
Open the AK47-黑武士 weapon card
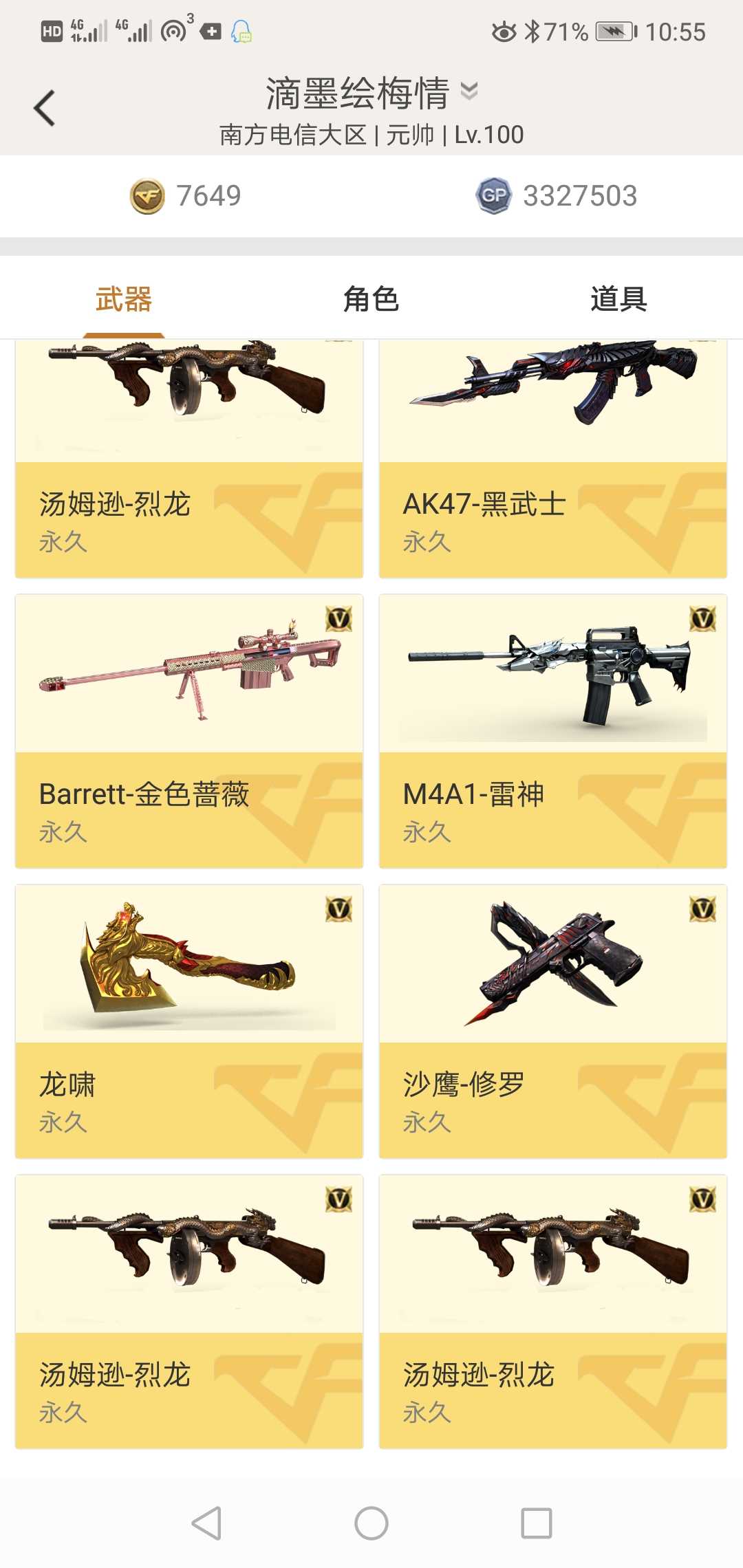(553, 459)
